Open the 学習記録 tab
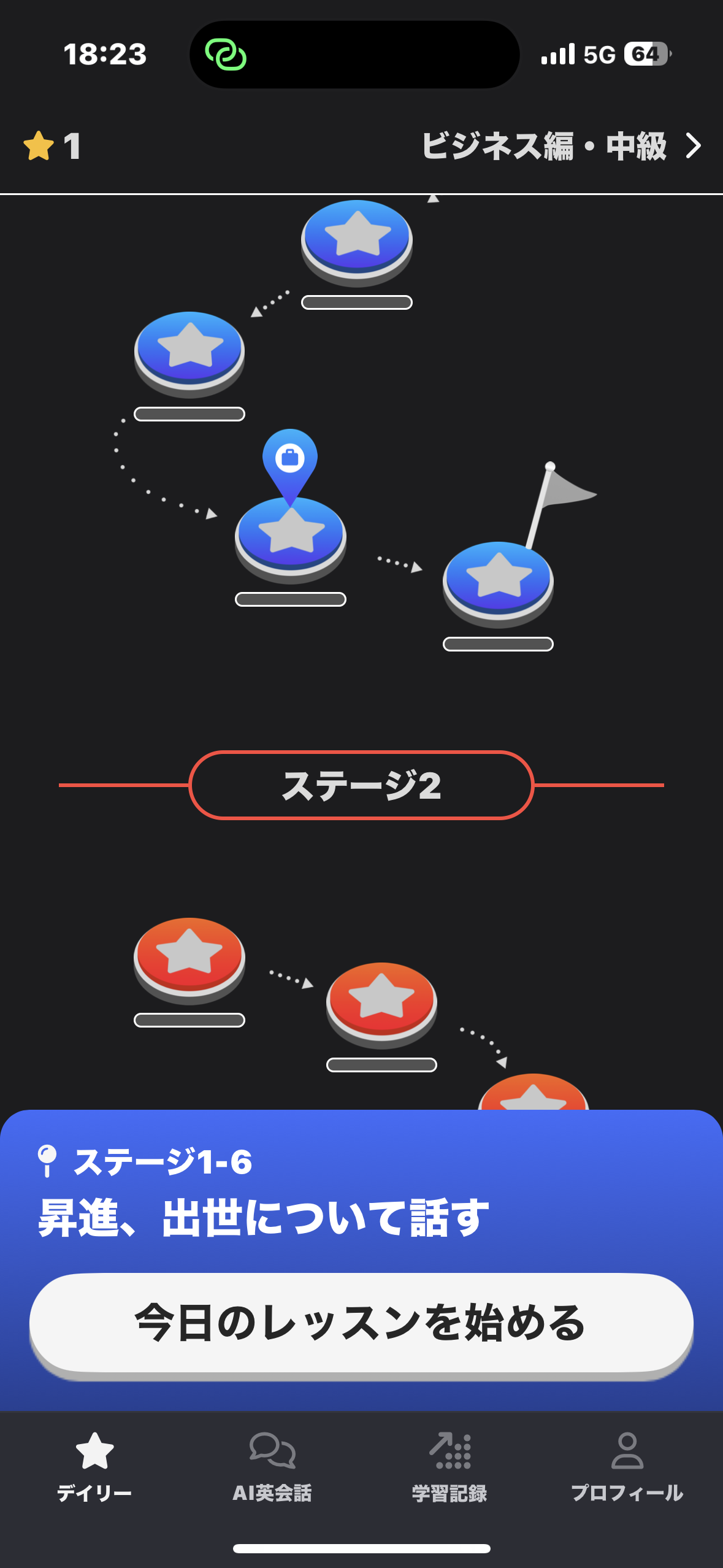Image resolution: width=723 pixels, height=1568 pixels. pos(449,1467)
